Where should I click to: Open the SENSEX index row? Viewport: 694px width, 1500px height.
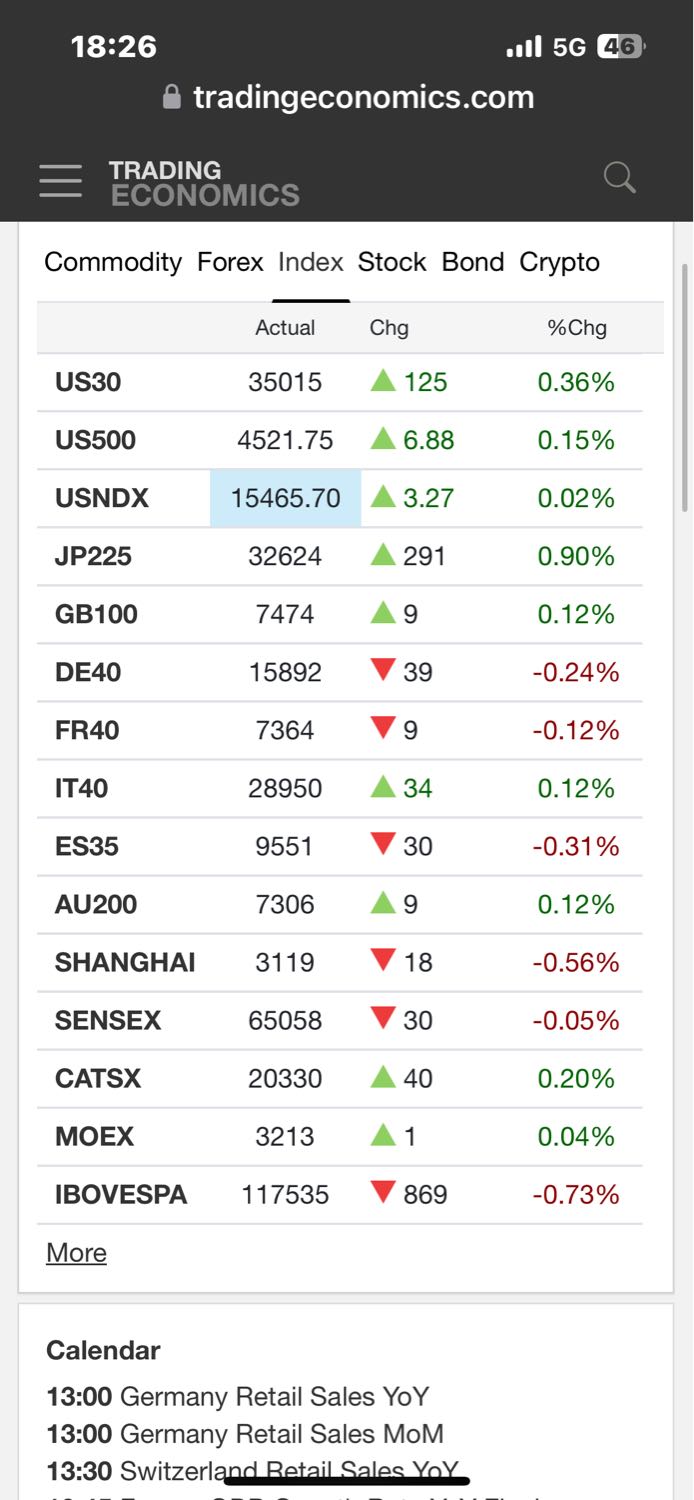point(340,1020)
